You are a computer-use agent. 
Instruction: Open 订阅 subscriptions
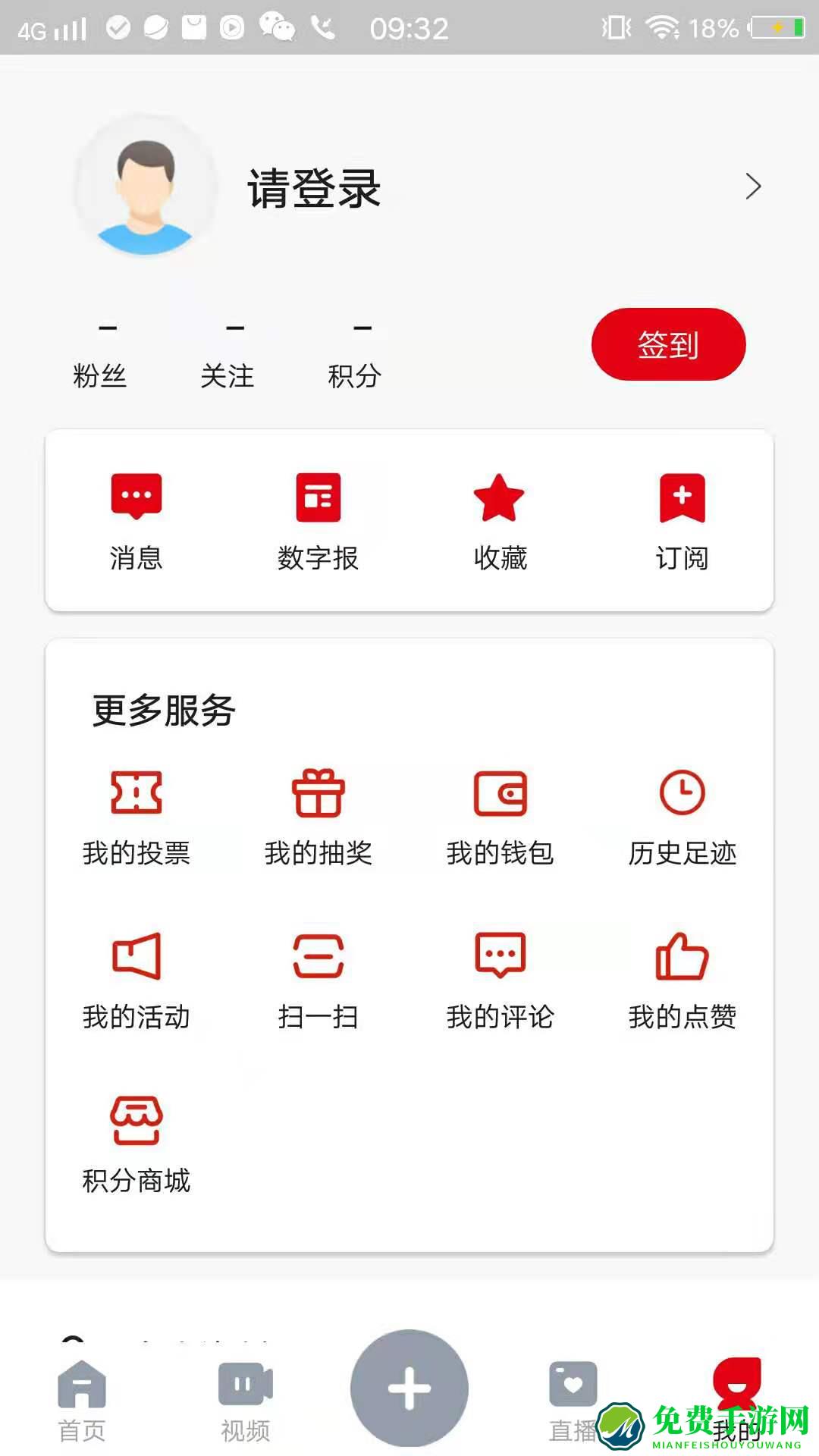click(682, 521)
